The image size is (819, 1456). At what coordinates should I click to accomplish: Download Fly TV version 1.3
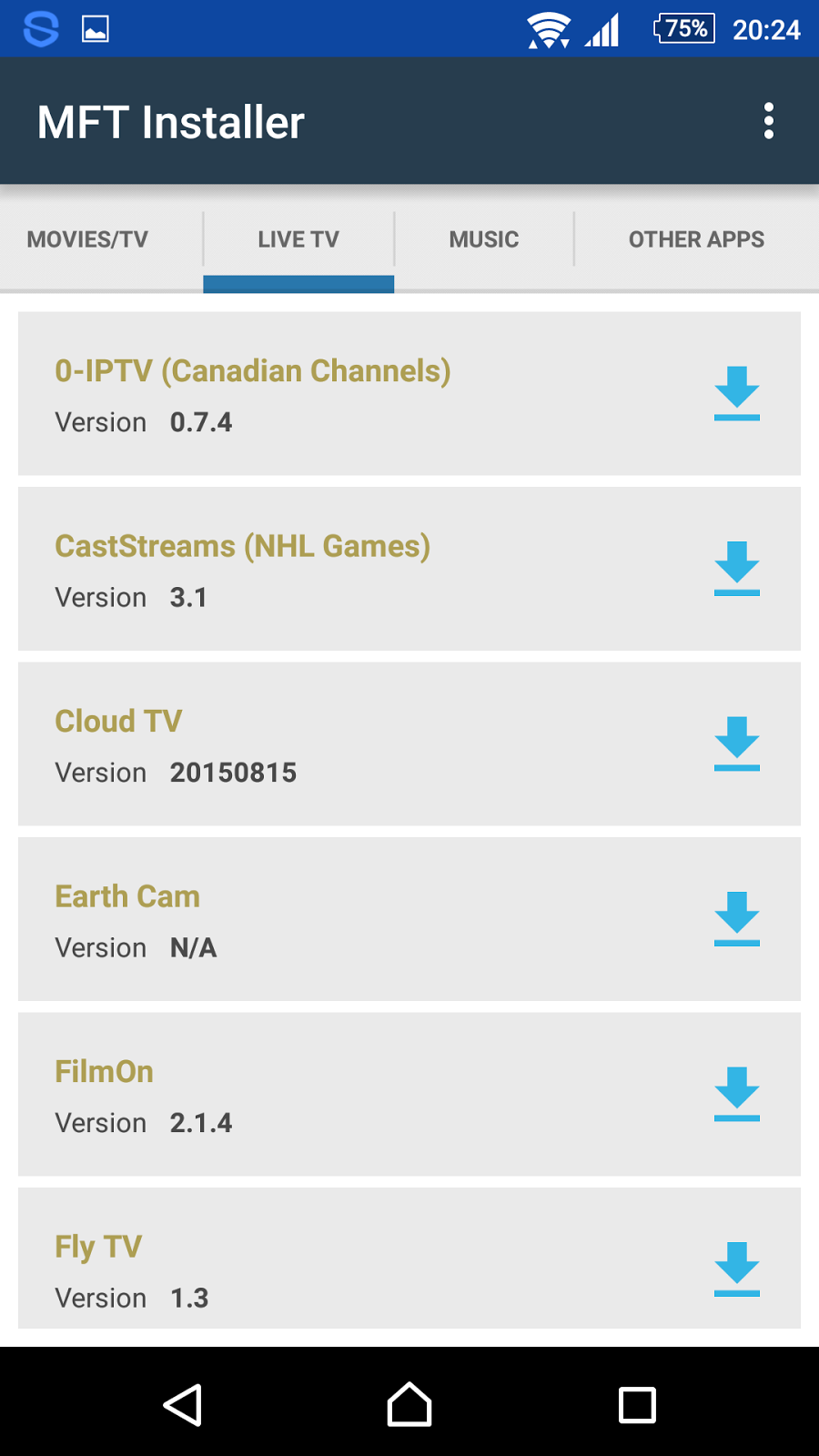737,1269
